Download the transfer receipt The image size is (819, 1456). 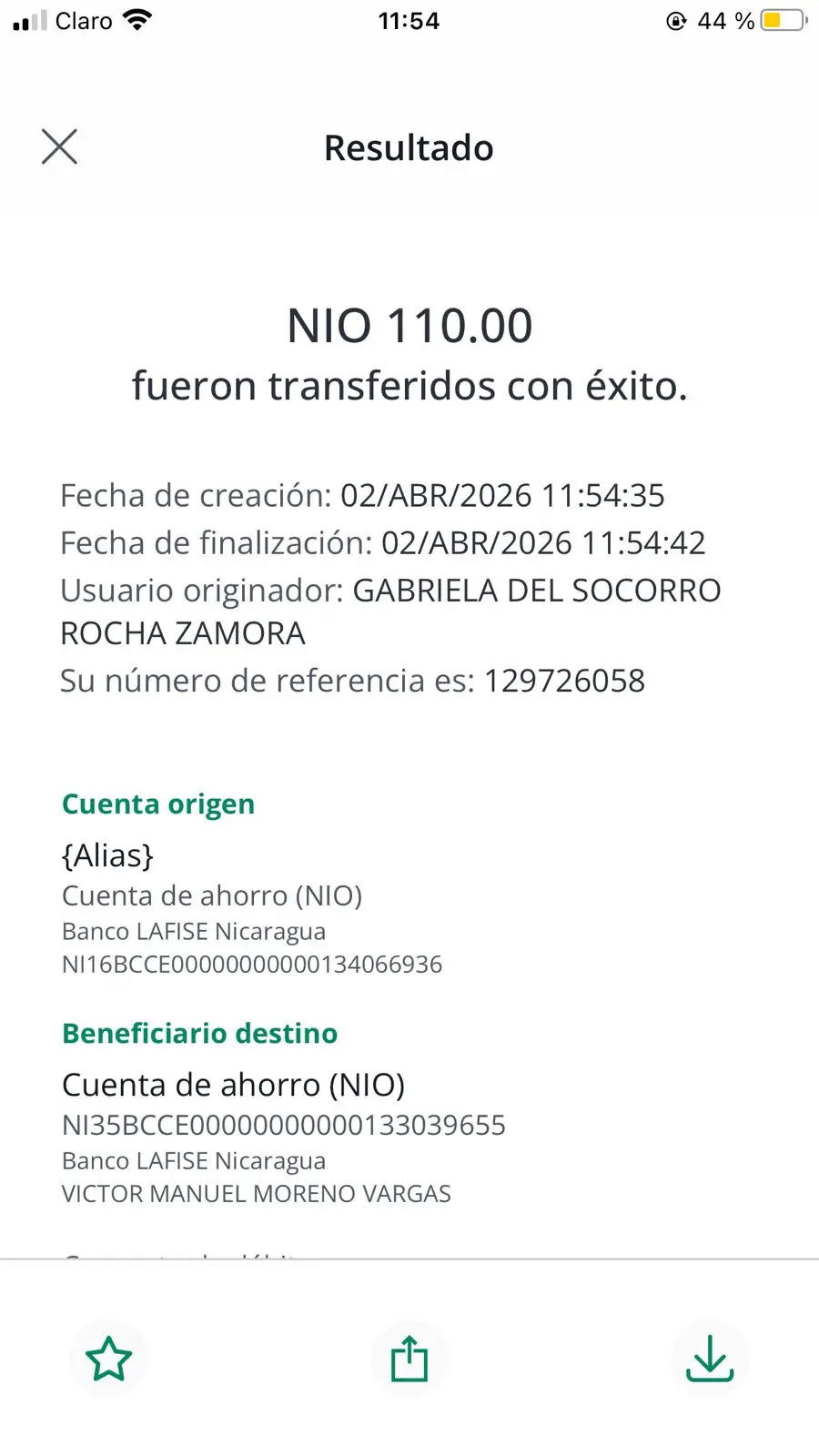(710, 1359)
